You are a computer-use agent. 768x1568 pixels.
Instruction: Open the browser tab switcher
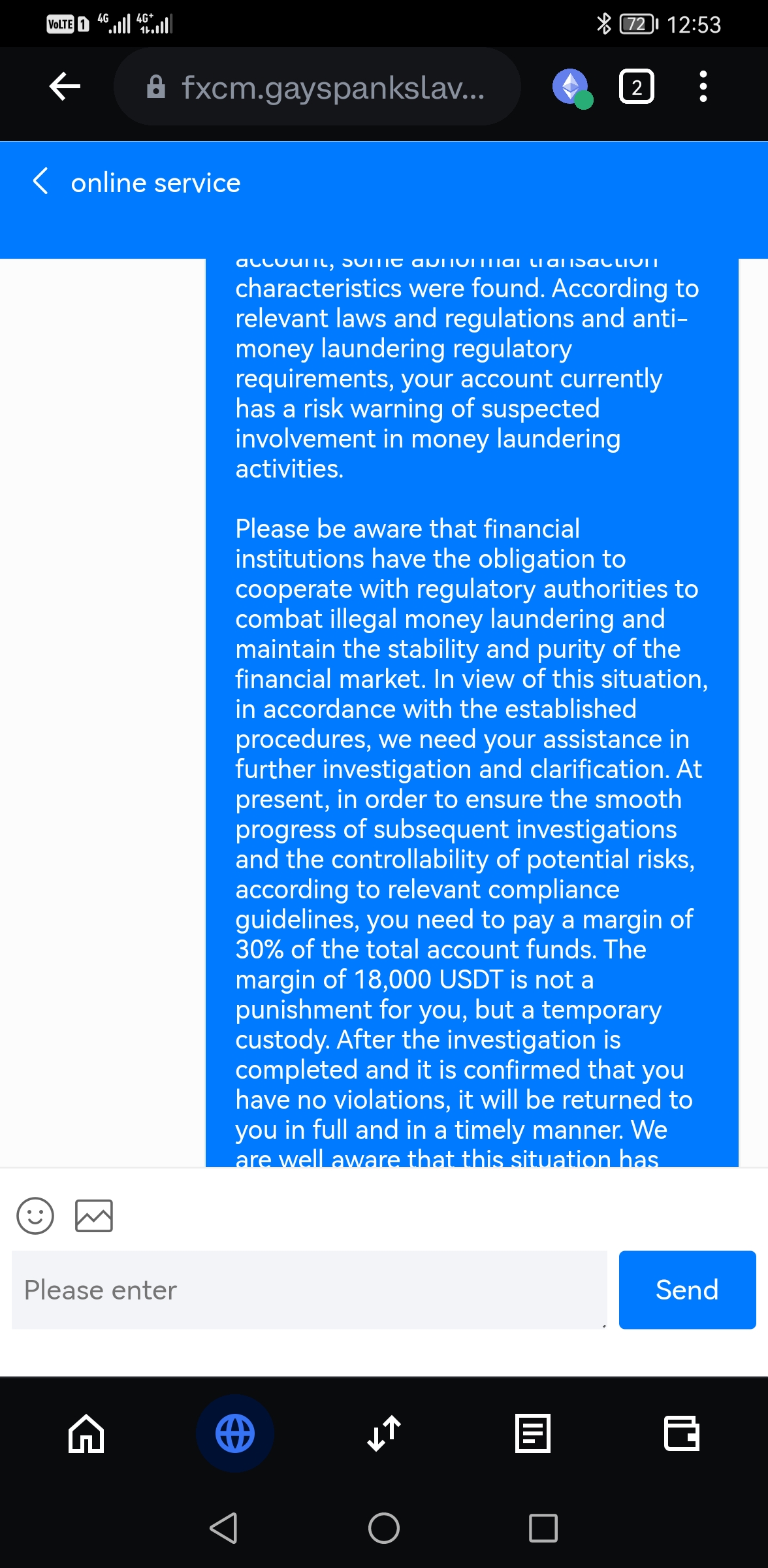pyautogui.click(x=636, y=87)
